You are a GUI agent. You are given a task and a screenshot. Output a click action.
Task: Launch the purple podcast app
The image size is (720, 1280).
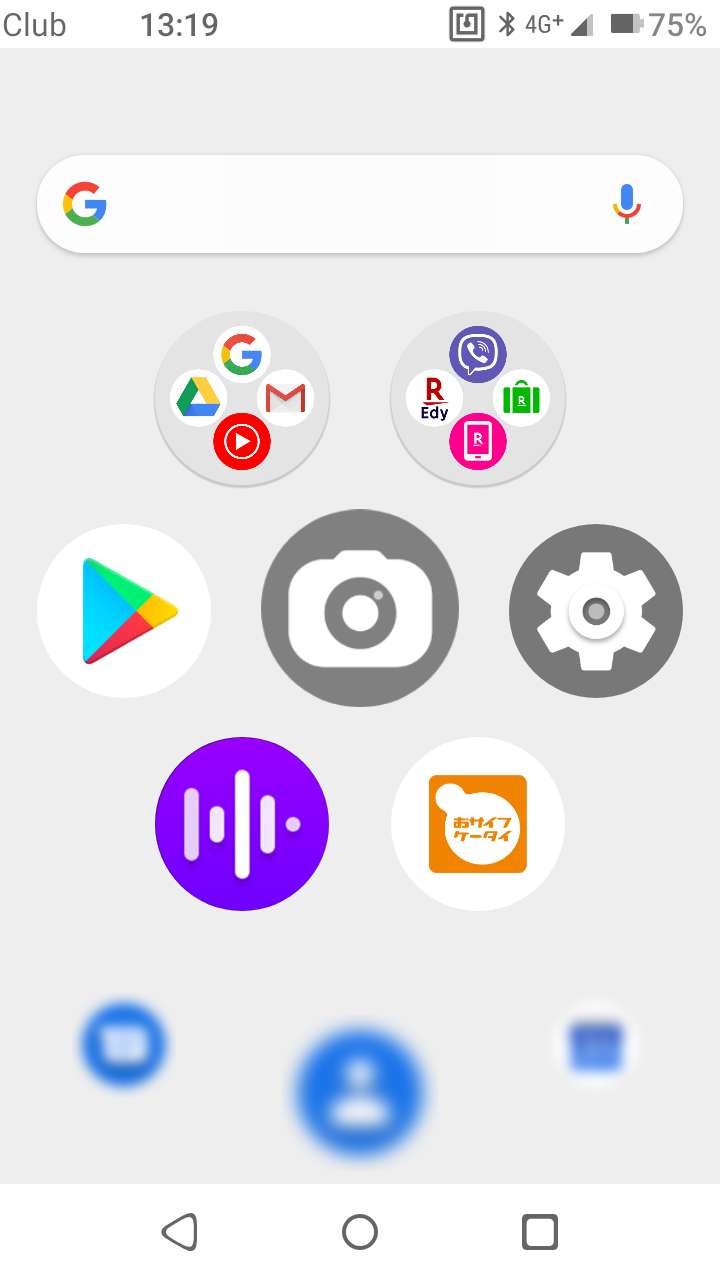click(x=242, y=824)
